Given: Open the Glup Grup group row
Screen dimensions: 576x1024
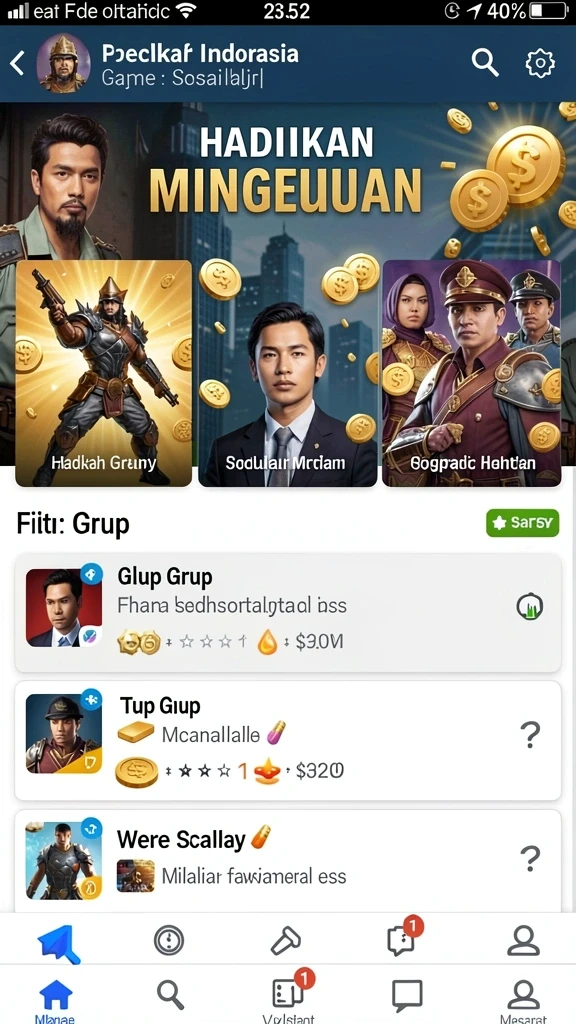Looking at the screenshot, I should click(x=288, y=613).
